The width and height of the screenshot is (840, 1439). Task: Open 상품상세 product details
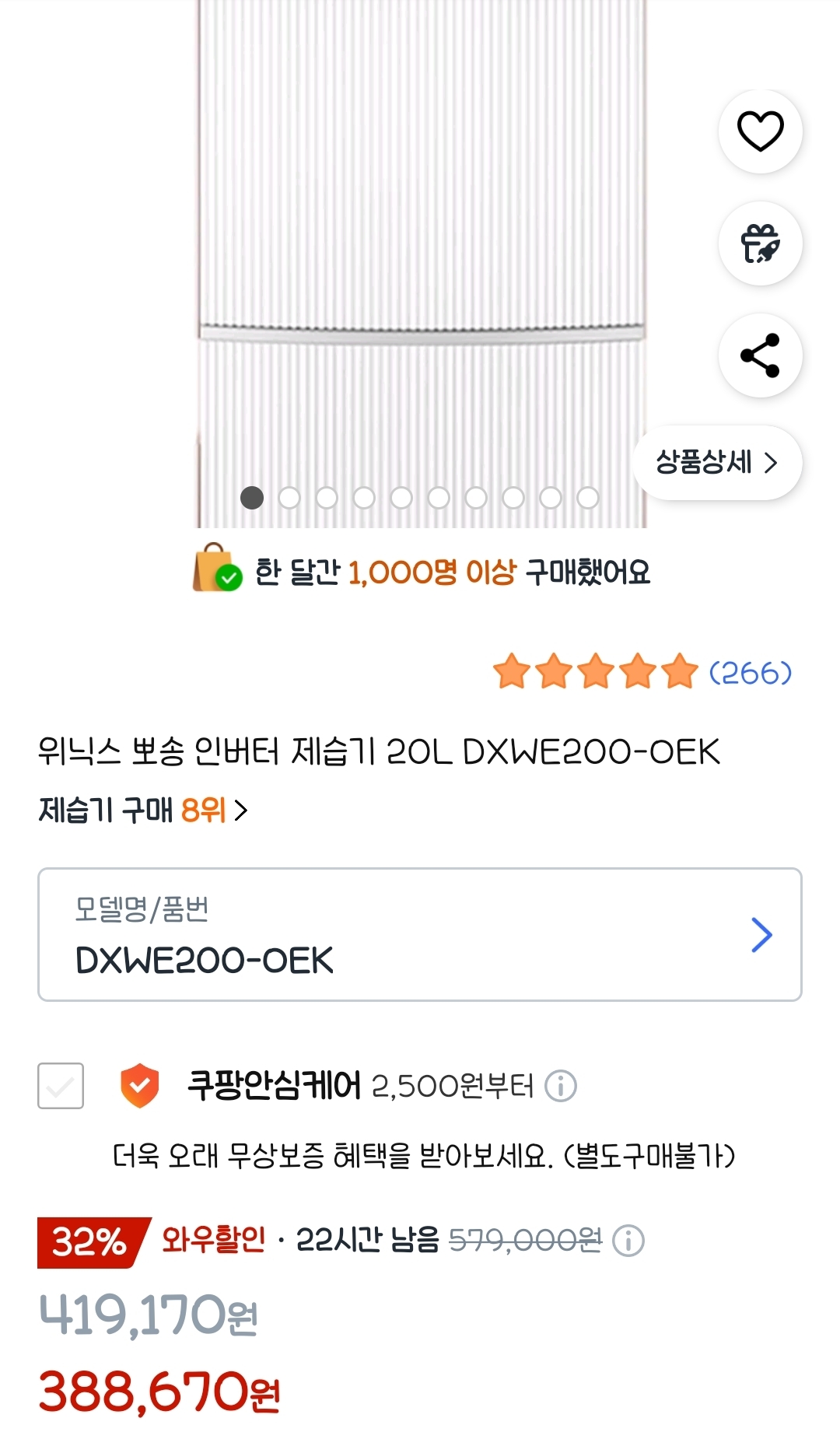[717, 463]
